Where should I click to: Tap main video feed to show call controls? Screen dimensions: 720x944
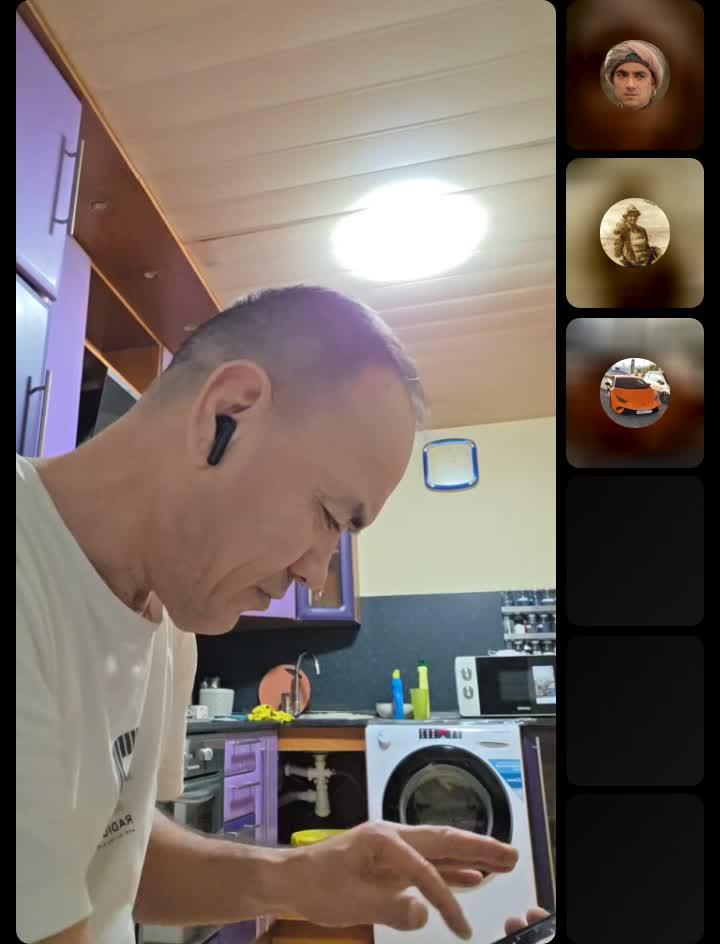coord(285,470)
